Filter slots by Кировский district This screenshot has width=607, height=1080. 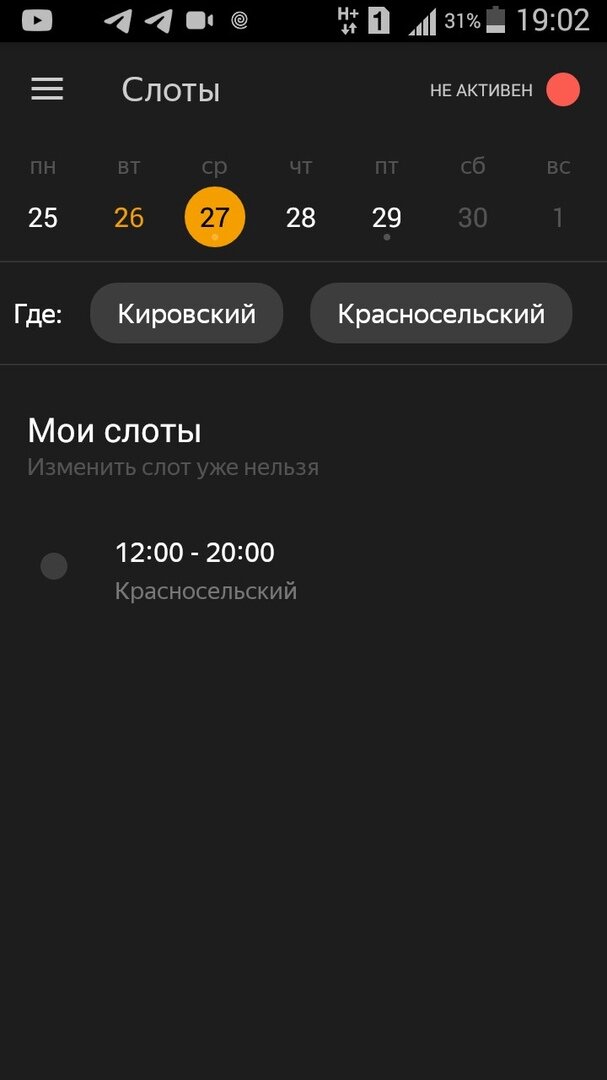(187, 313)
